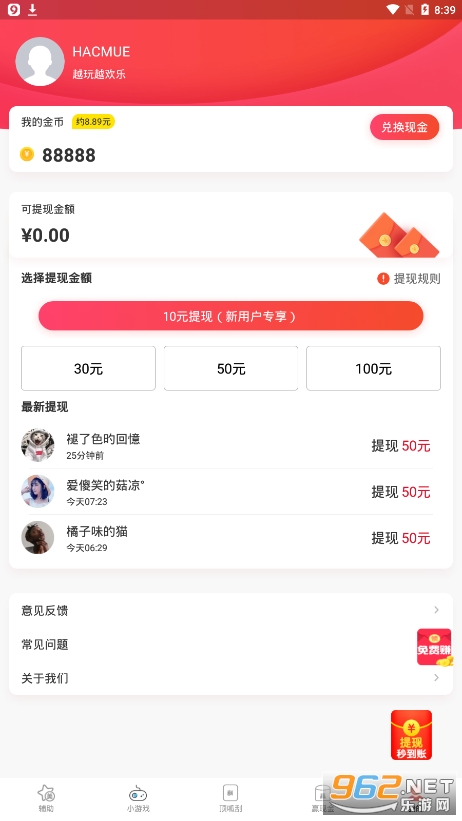Choose the 50元 withdrawal amount
Image resolution: width=462 pixels, height=821 pixels.
[231, 368]
